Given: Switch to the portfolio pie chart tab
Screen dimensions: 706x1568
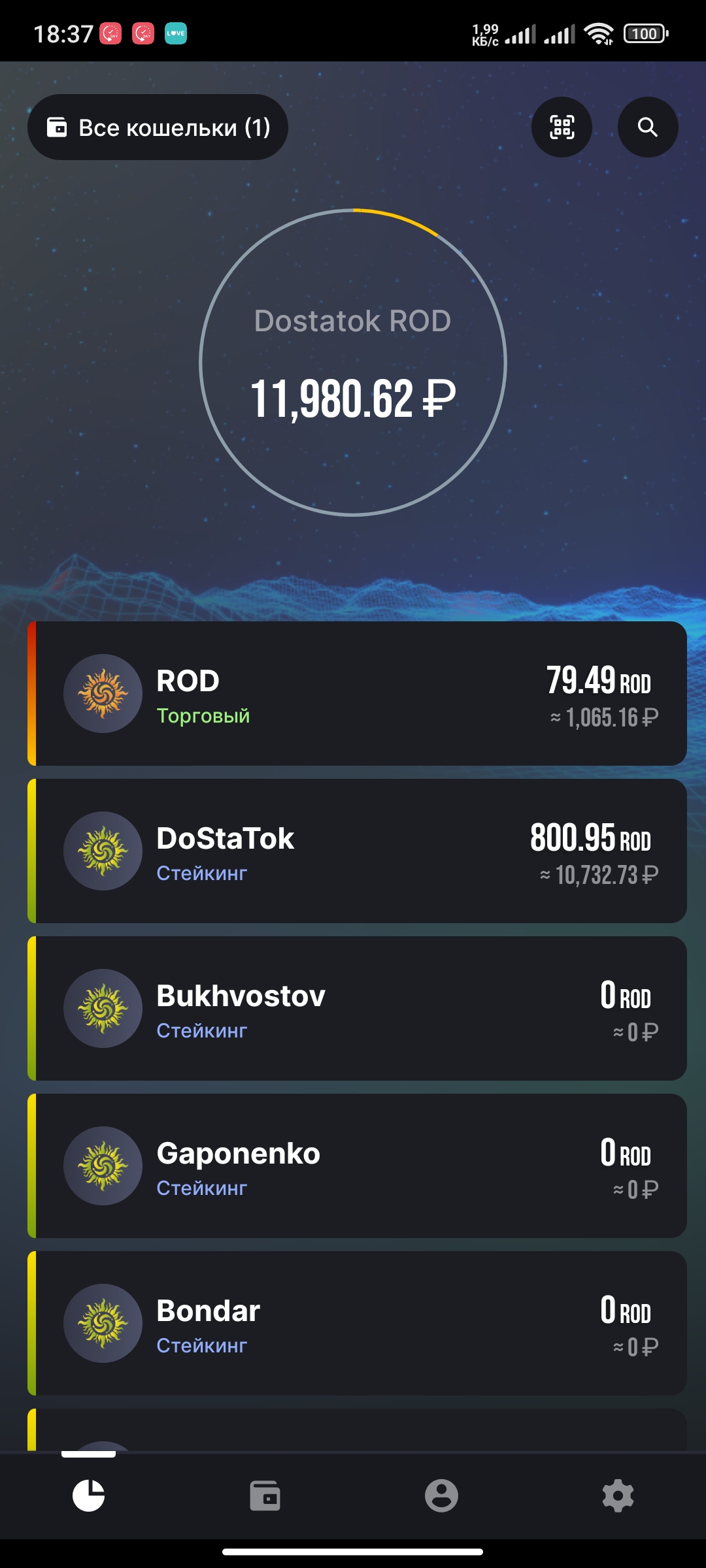Looking at the screenshot, I should (x=88, y=1495).
